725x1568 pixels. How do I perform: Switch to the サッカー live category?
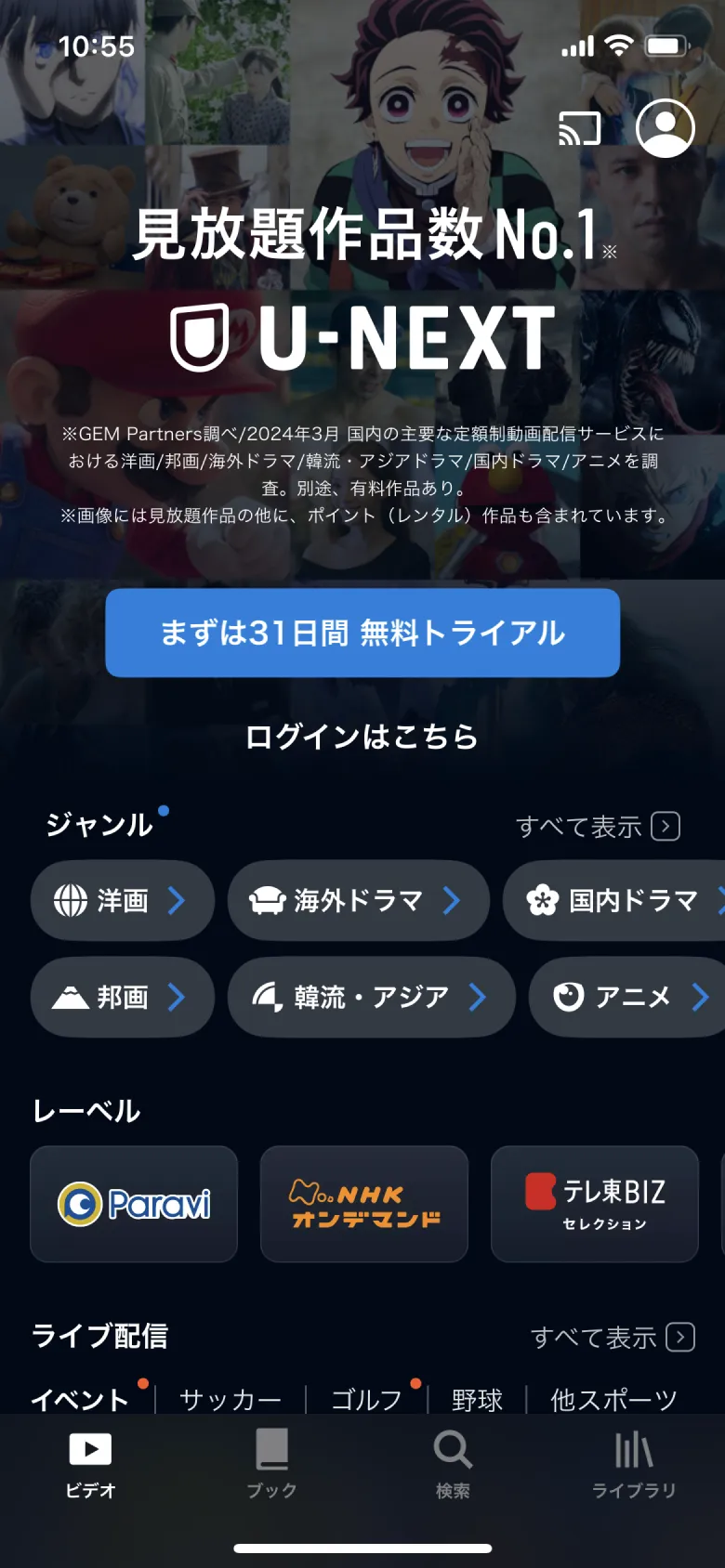(x=231, y=1397)
